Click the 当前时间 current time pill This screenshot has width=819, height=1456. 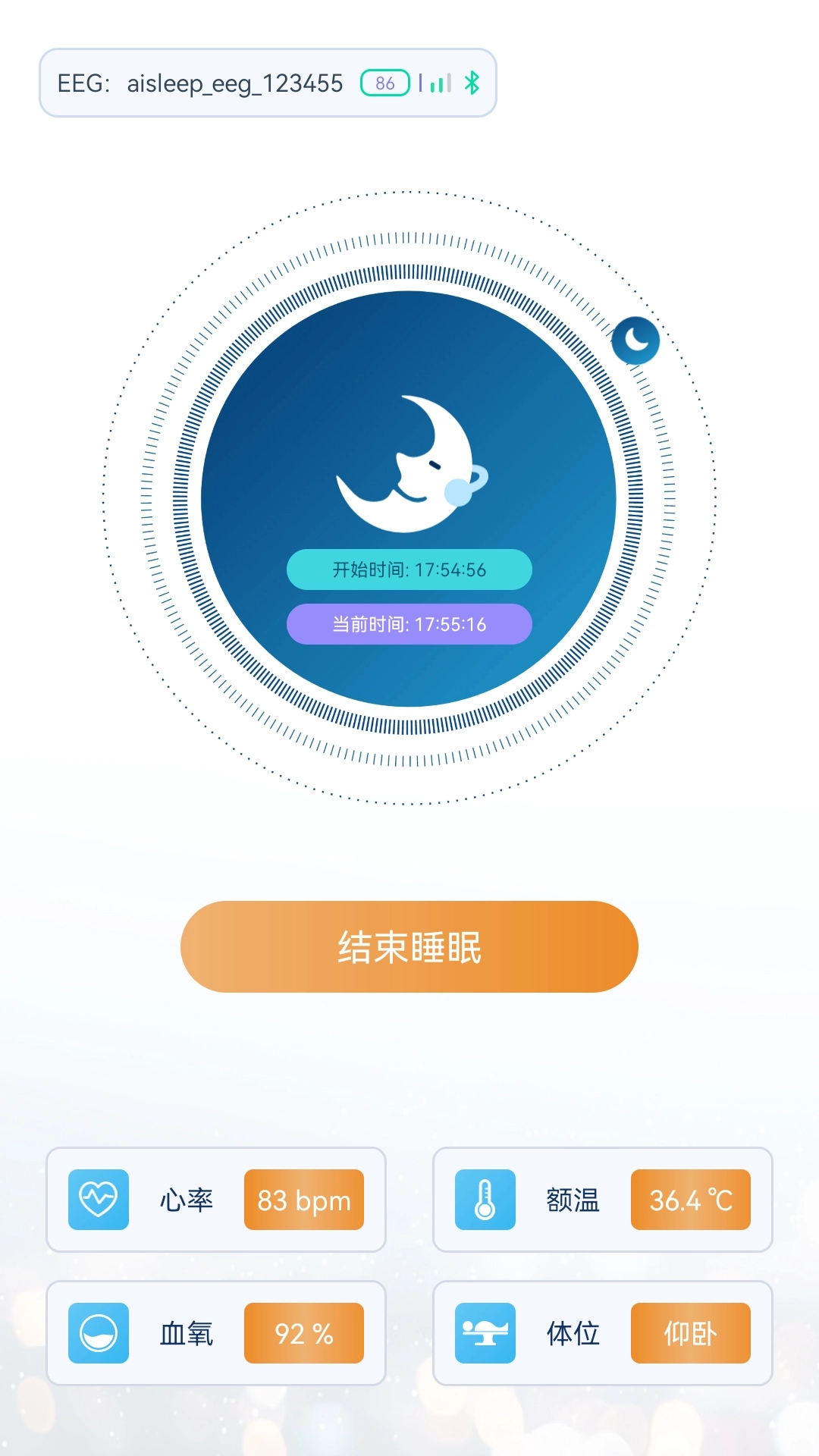(x=409, y=624)
